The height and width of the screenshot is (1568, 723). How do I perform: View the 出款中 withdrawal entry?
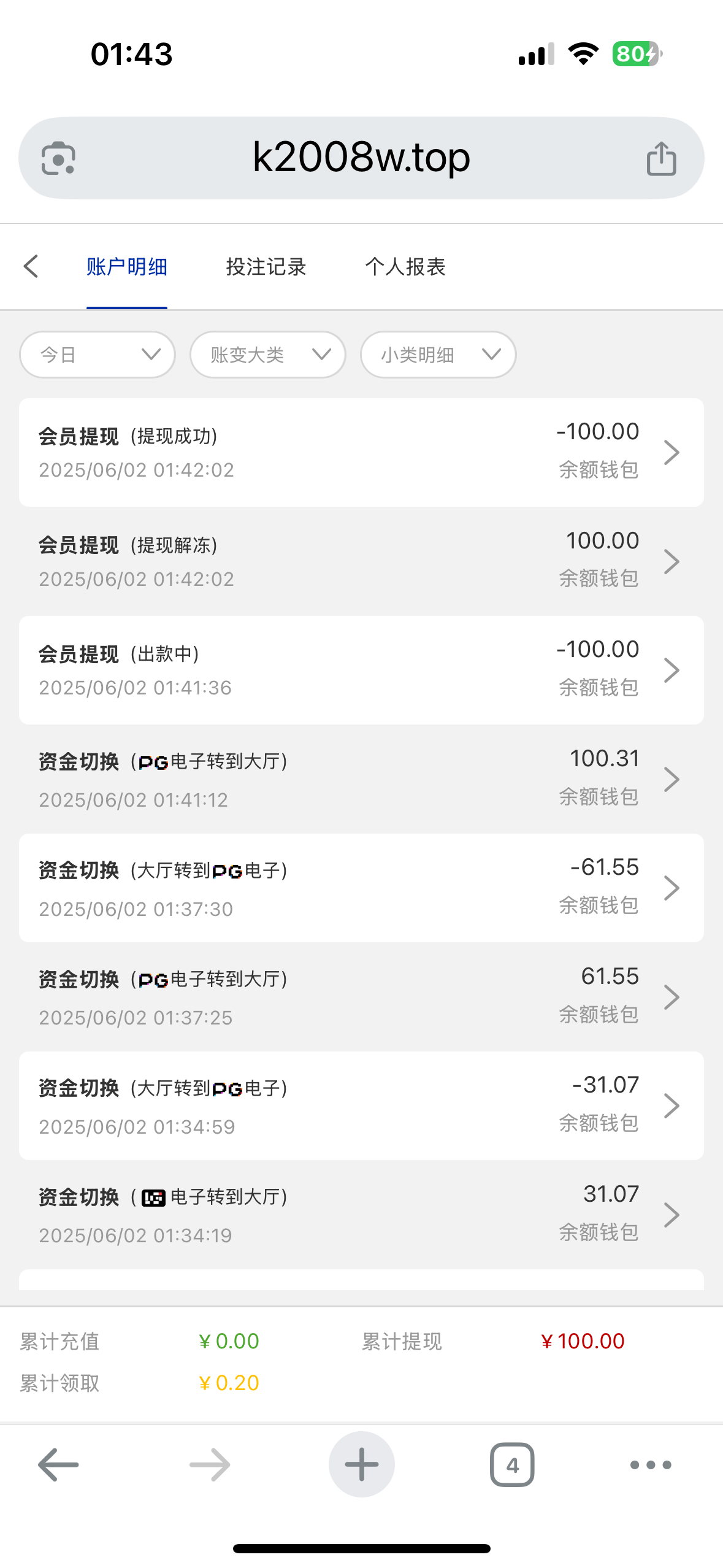[361, 670]
